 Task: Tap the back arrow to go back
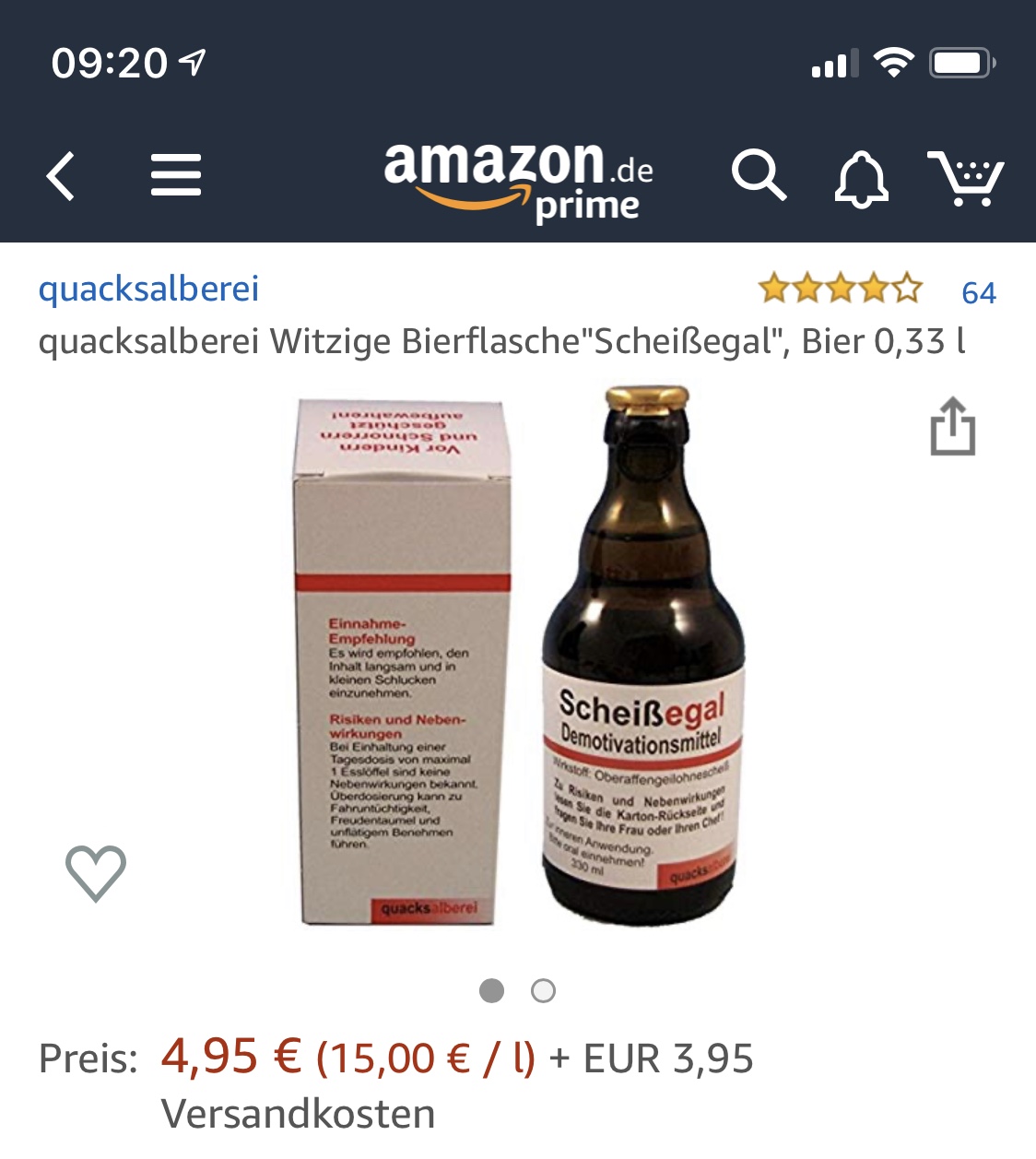(x=61, y=175)
